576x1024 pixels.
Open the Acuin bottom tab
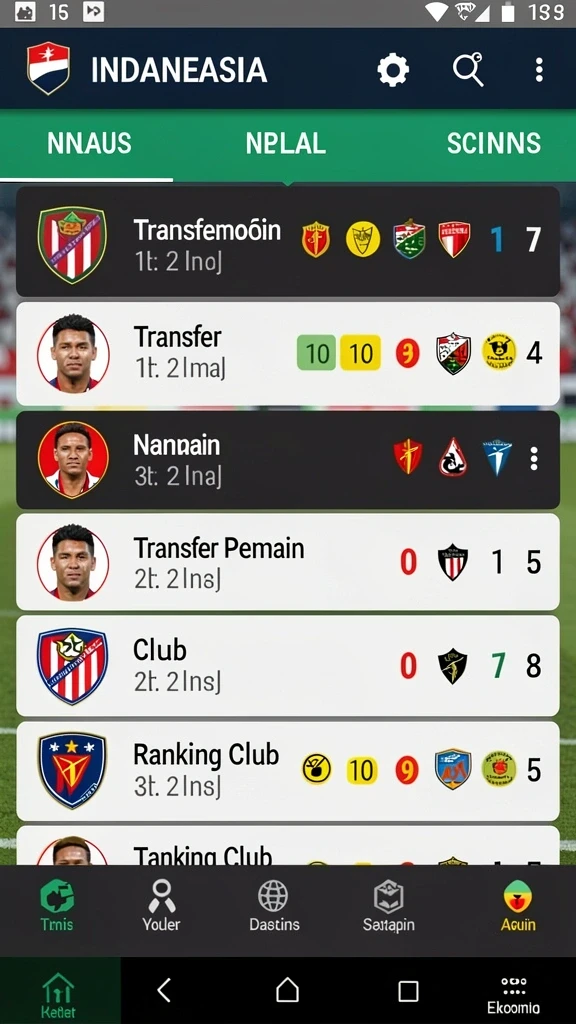click(x=518, y=905)
